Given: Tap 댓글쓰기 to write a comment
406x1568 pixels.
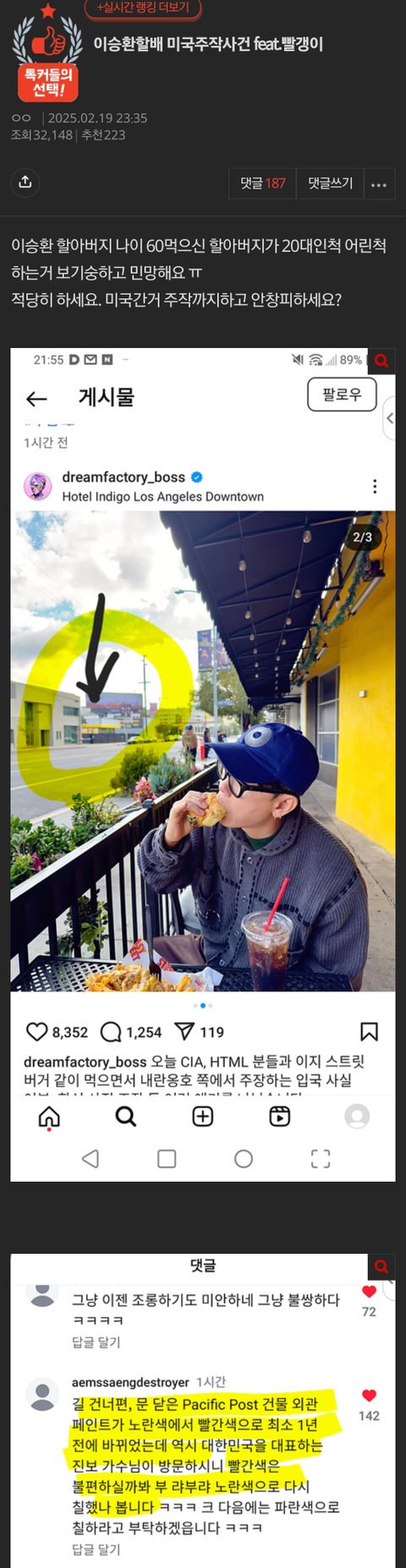Looking at the screenshot, I should [330, 183].
